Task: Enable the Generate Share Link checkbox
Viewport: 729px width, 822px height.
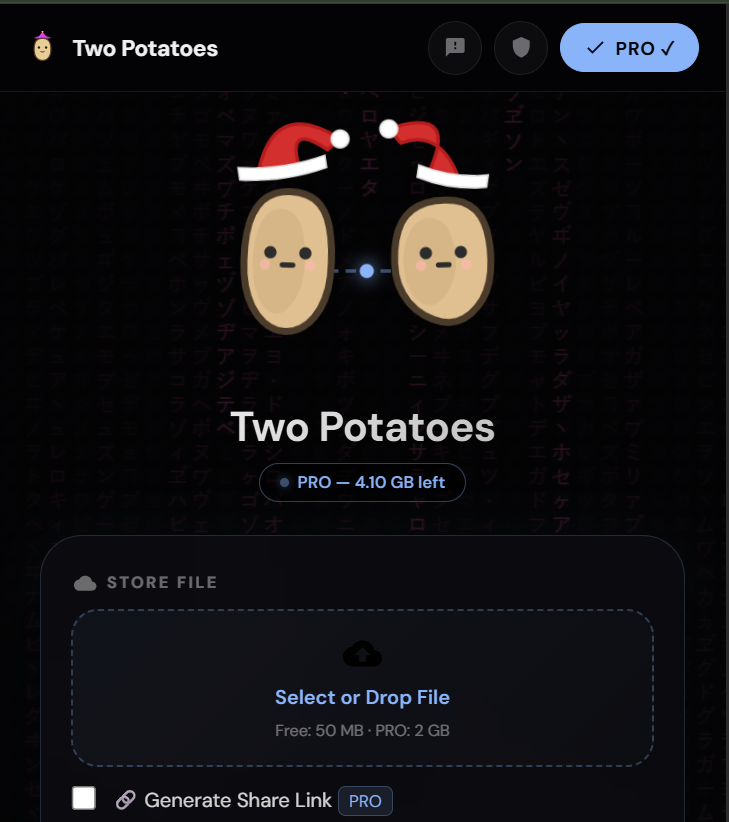Action: (x=84, y=799)
